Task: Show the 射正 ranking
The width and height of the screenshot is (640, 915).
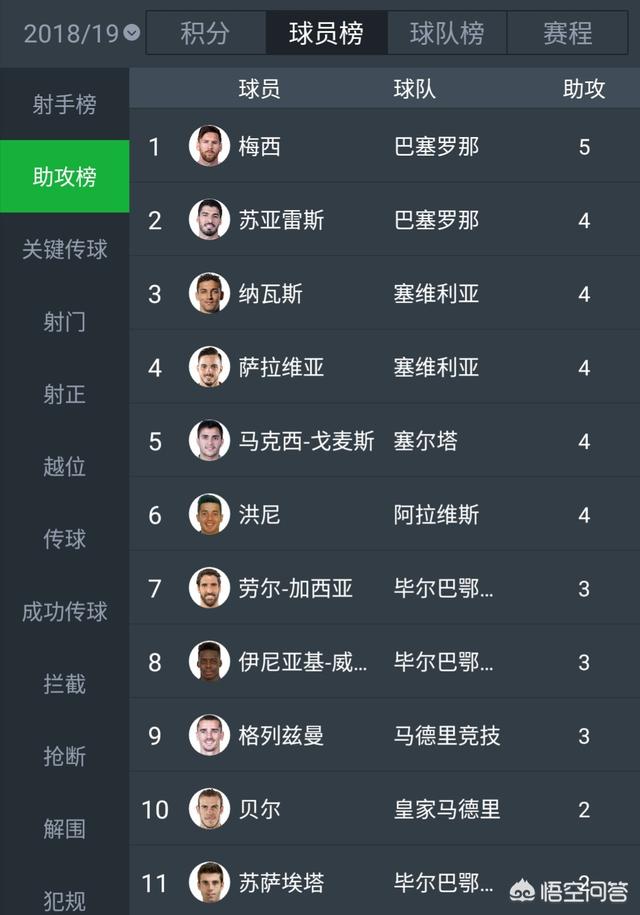Action: (x=64, y=394)
